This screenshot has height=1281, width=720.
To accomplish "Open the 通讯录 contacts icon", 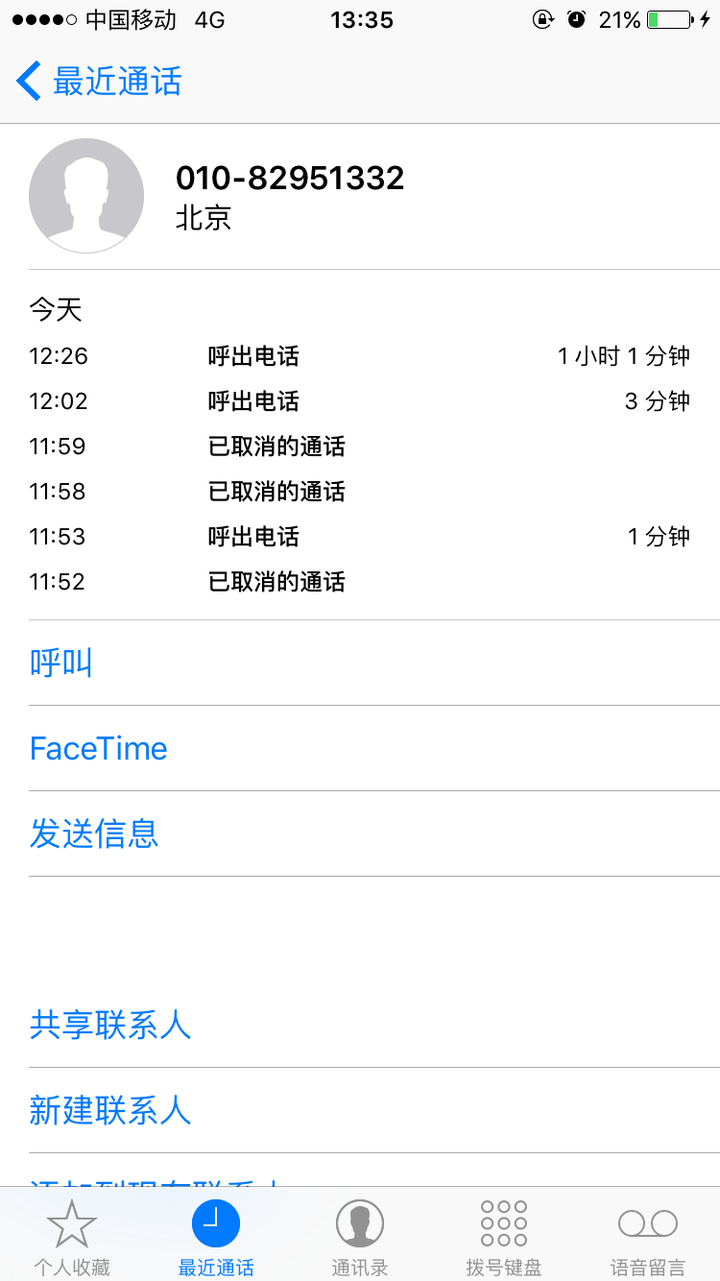I will coord(360,1222).
